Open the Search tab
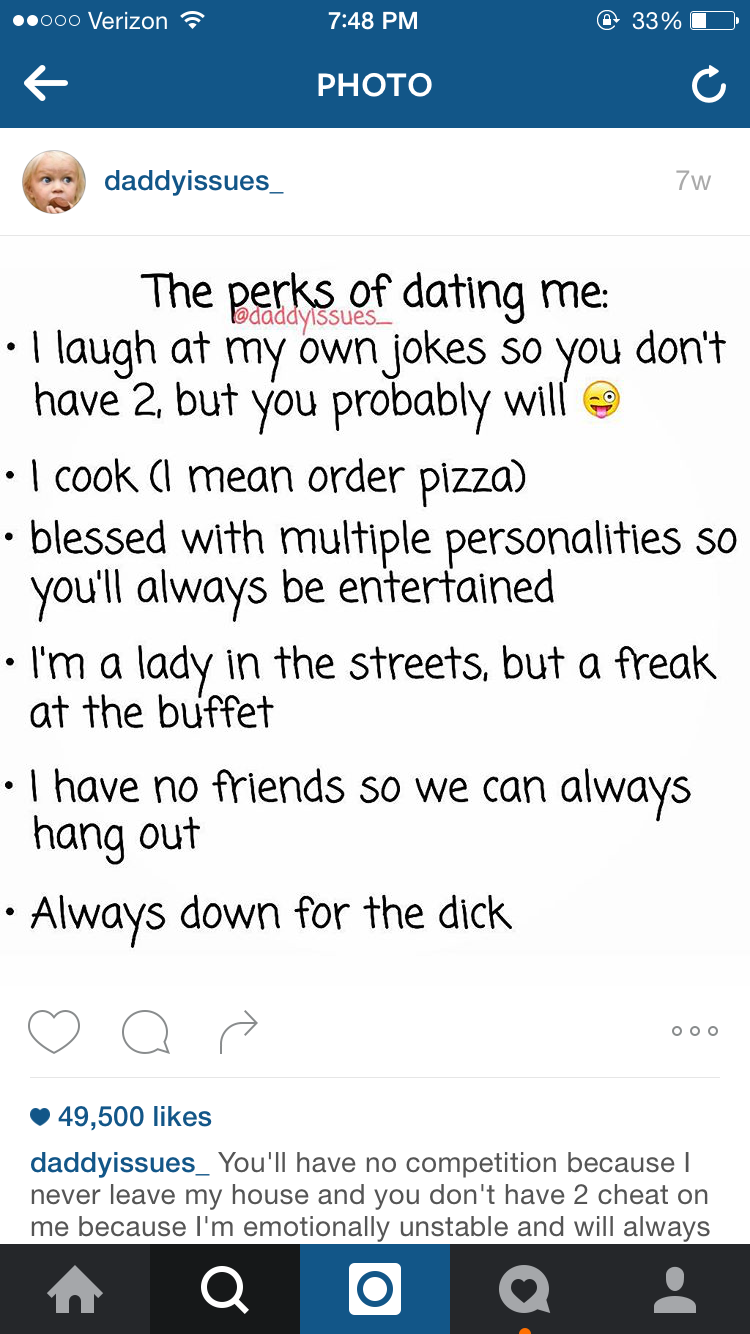 pyautogui.click(x=225, y=1290)
